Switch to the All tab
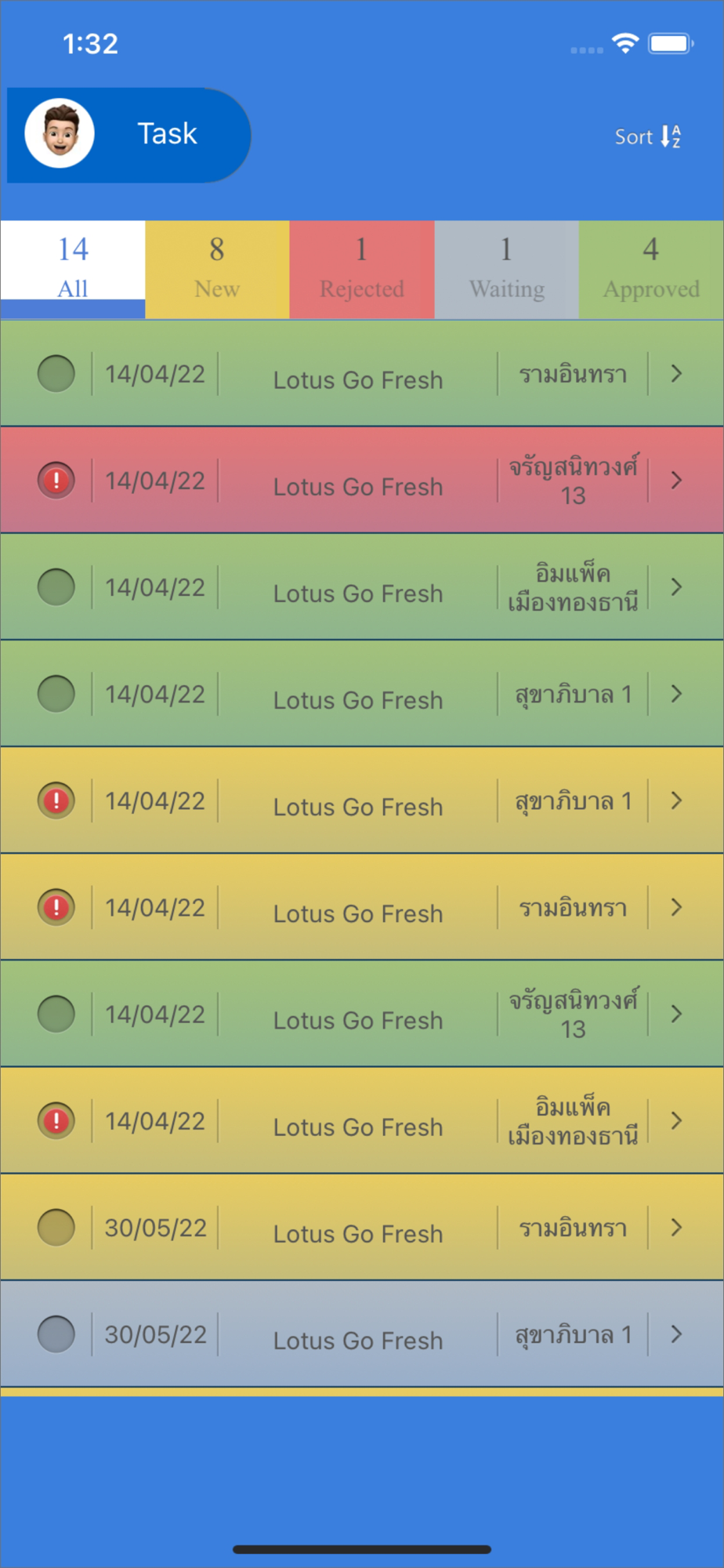The height and width of the screenshot is (1568, 724). tap(73, 269)
